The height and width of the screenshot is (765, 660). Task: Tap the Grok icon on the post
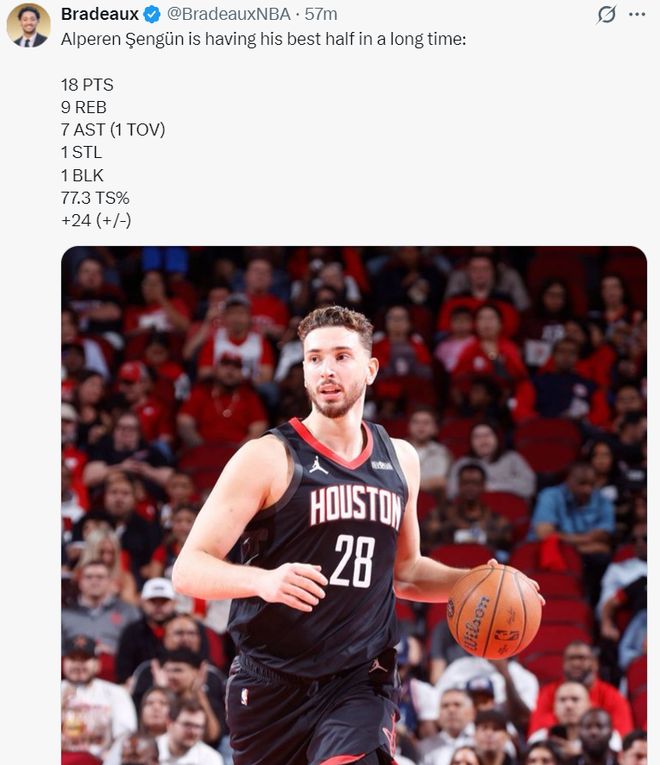[606, 14]
